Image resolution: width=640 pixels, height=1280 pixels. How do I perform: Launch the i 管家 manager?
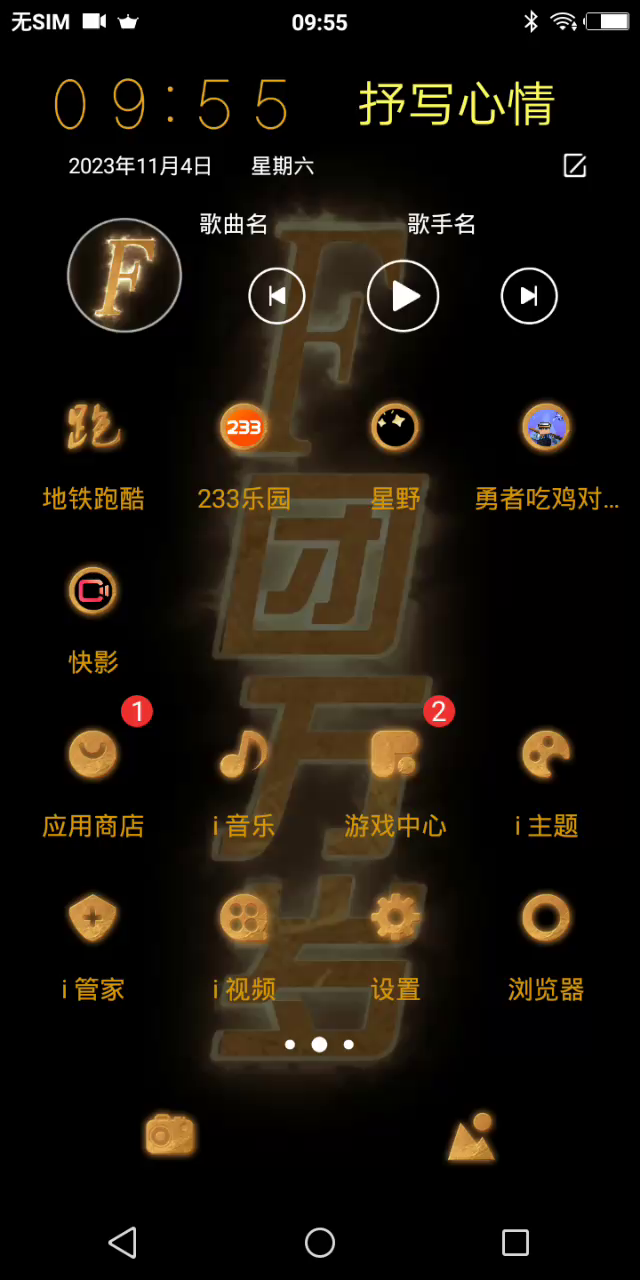coord(93,918)
